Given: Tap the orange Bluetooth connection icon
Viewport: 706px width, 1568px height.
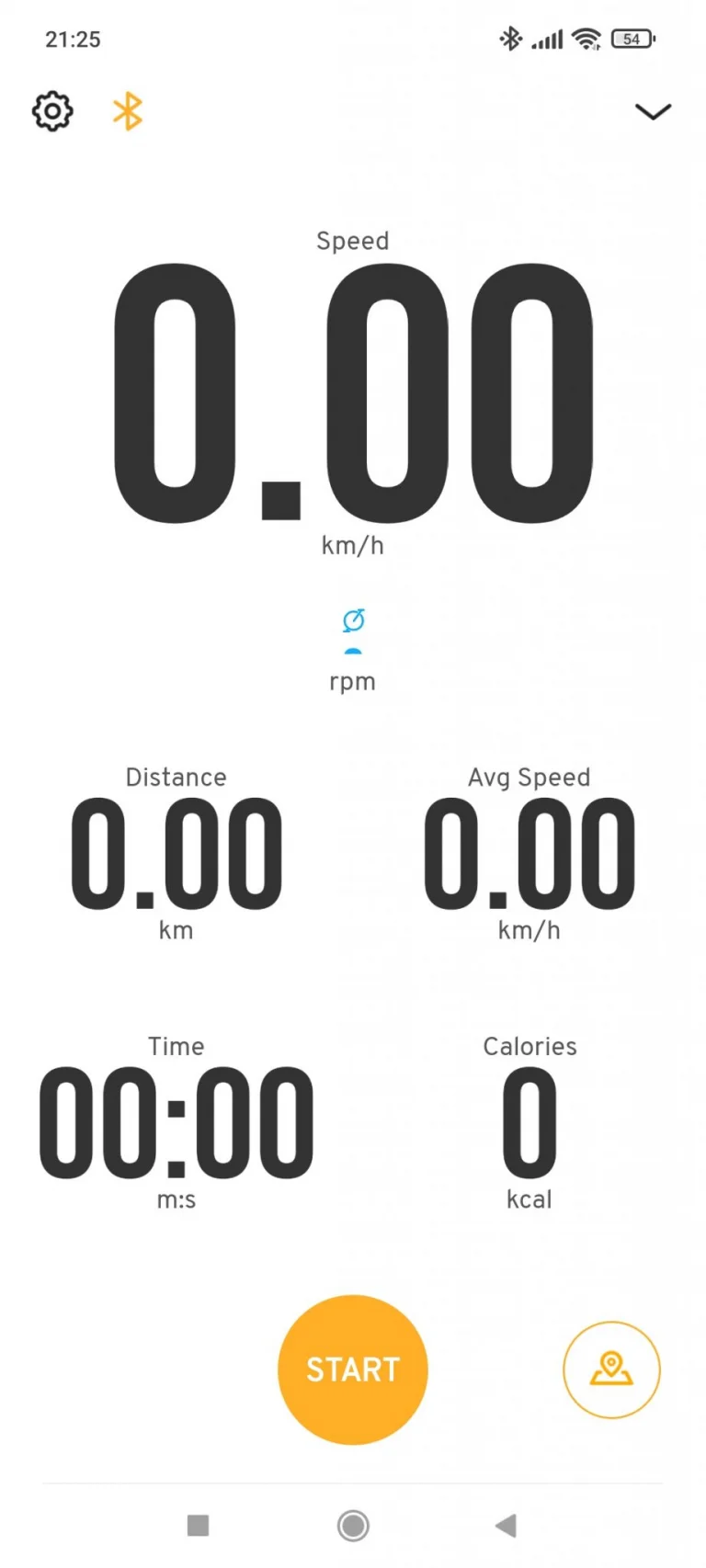Looking at the screenshot, I should (x=128, y=111).
